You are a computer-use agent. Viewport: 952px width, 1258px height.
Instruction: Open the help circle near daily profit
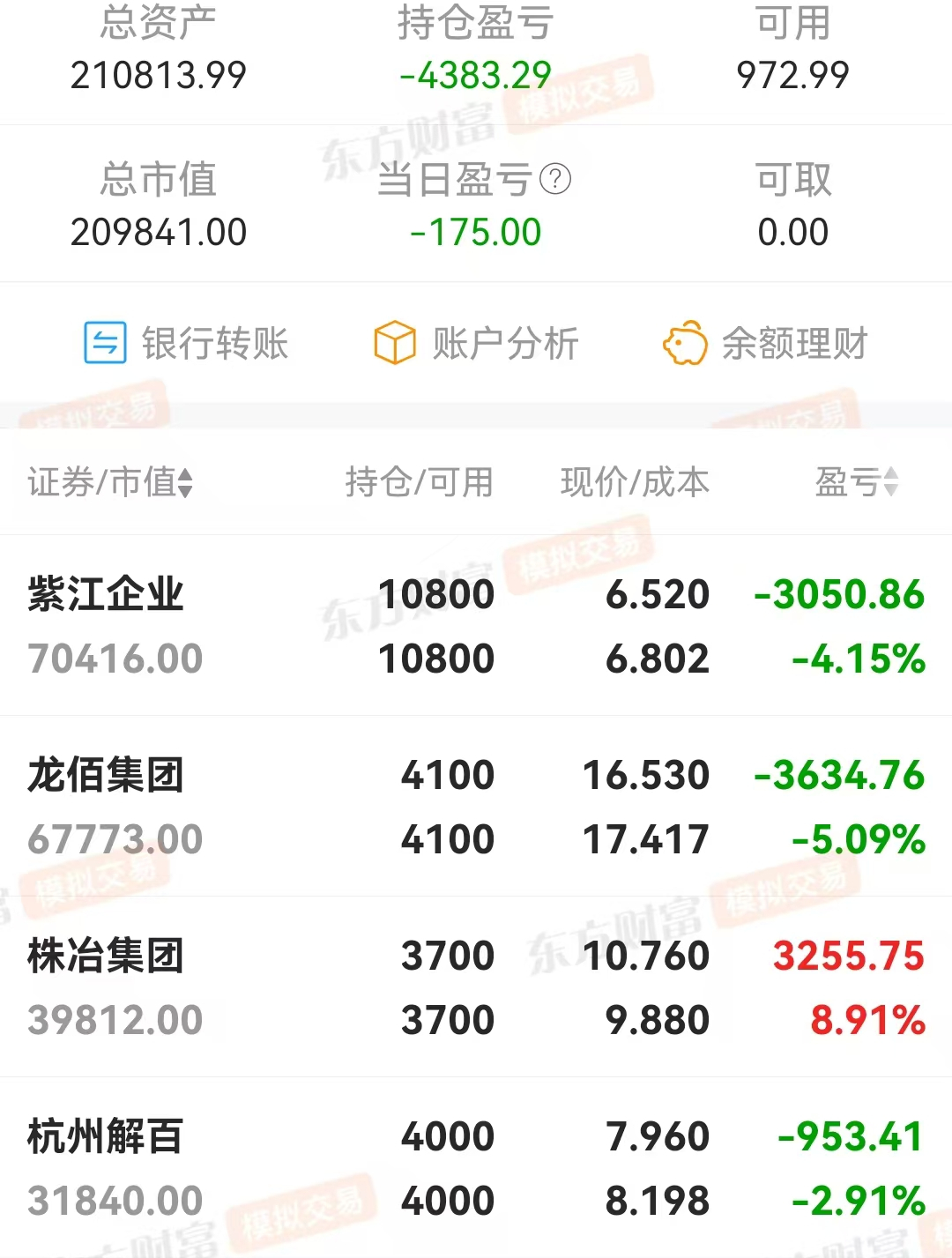[x=555, y=180]
